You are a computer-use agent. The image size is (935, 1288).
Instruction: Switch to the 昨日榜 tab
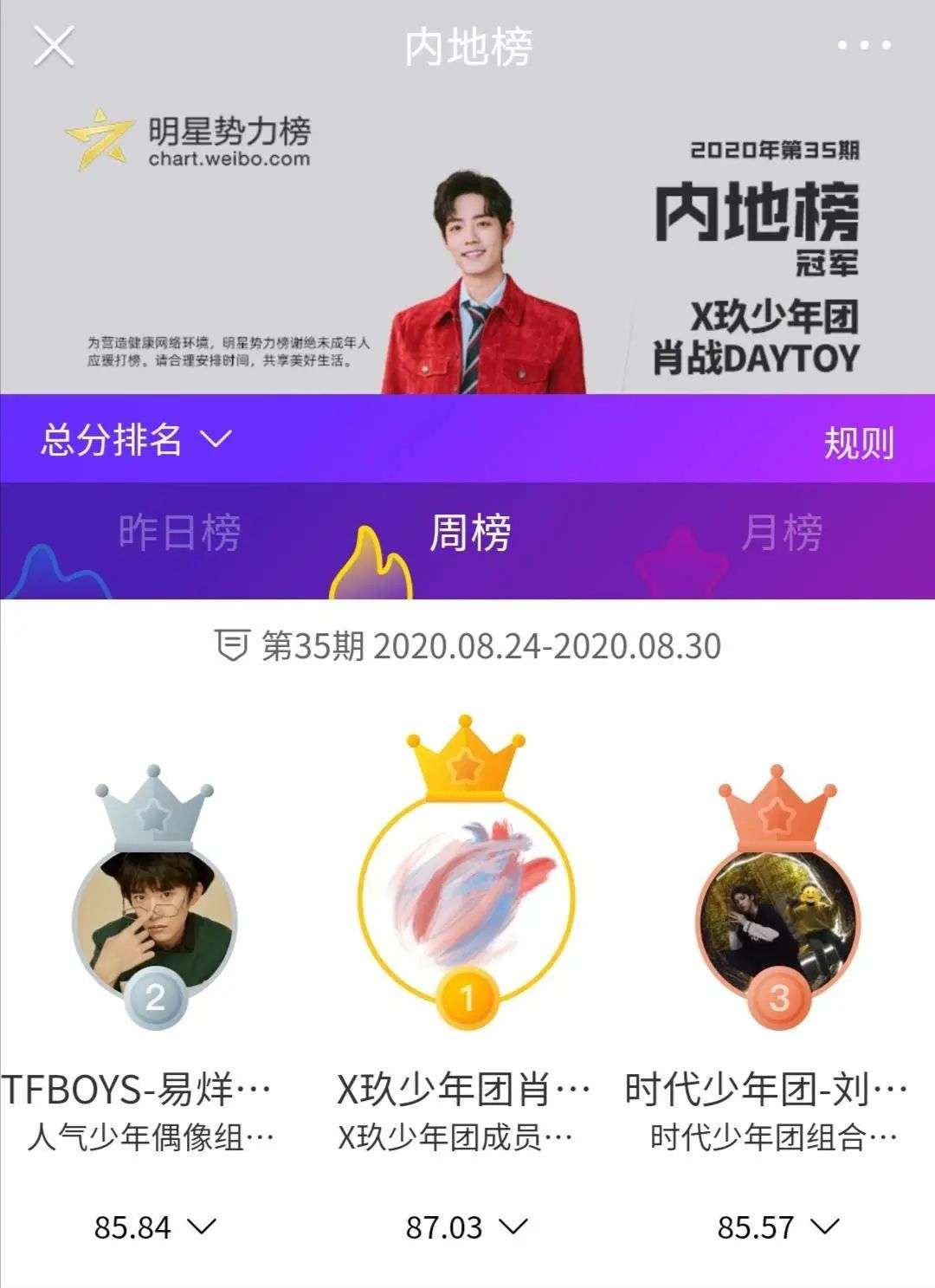pos(179,532)
